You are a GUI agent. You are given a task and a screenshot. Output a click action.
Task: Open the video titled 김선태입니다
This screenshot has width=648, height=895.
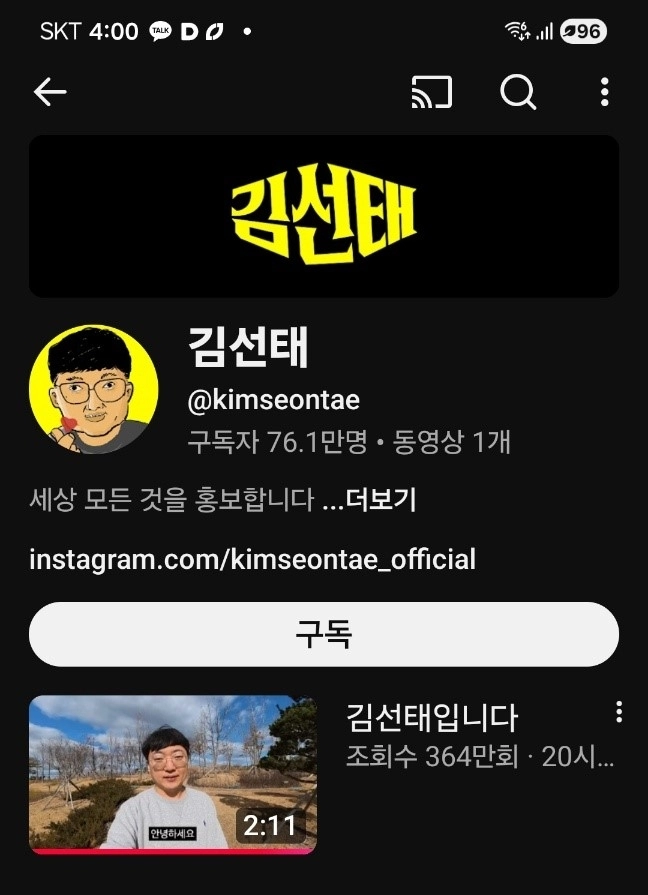[x=432, y=717]
